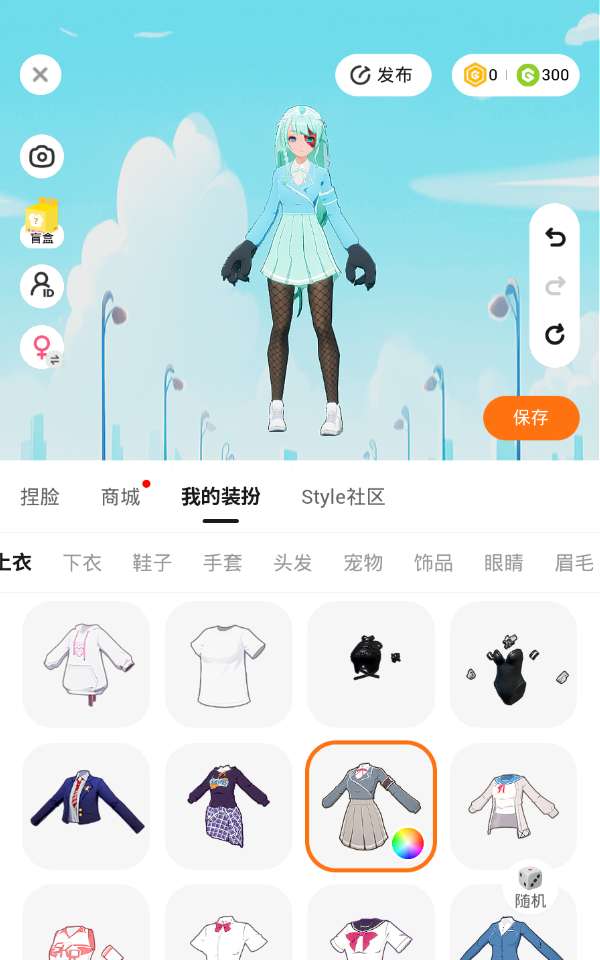Viewport: 600px width, 960px height.
Task: Open the color wheel on the selected top
Action: (408, 843)
